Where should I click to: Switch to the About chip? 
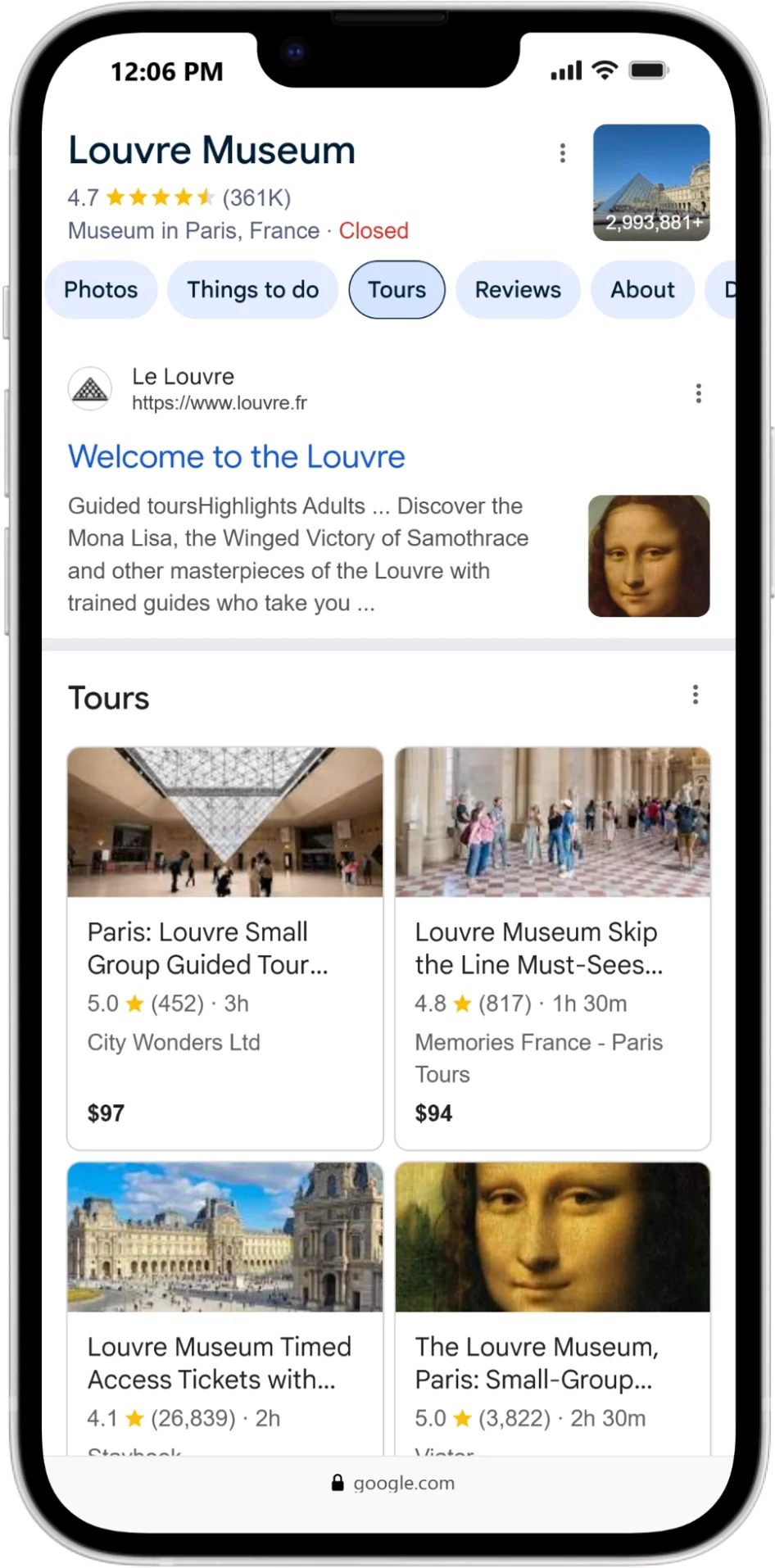642,290
